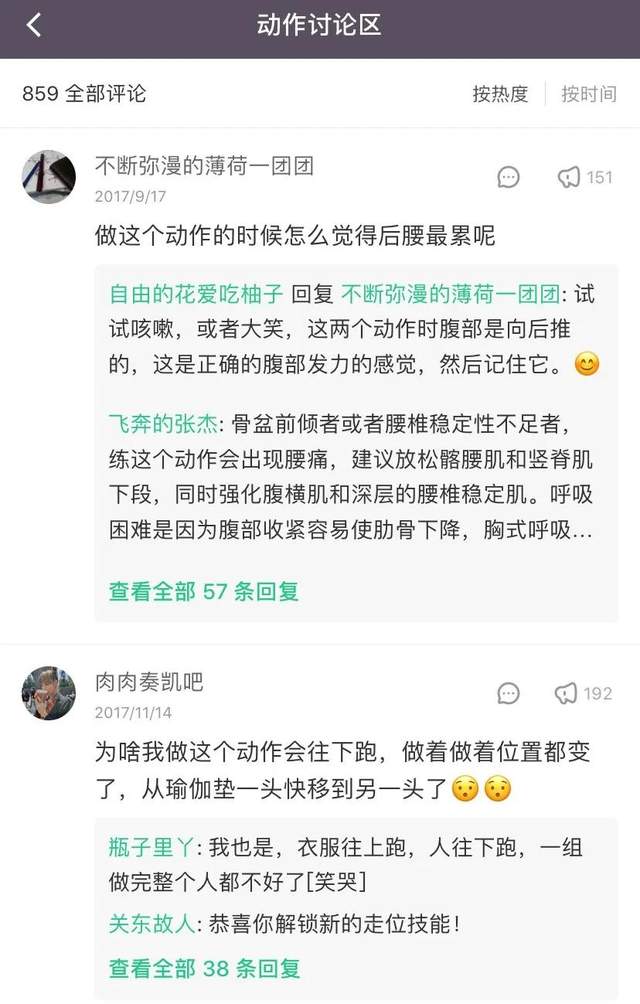Go back using the top-left arrow

(33, 26)
